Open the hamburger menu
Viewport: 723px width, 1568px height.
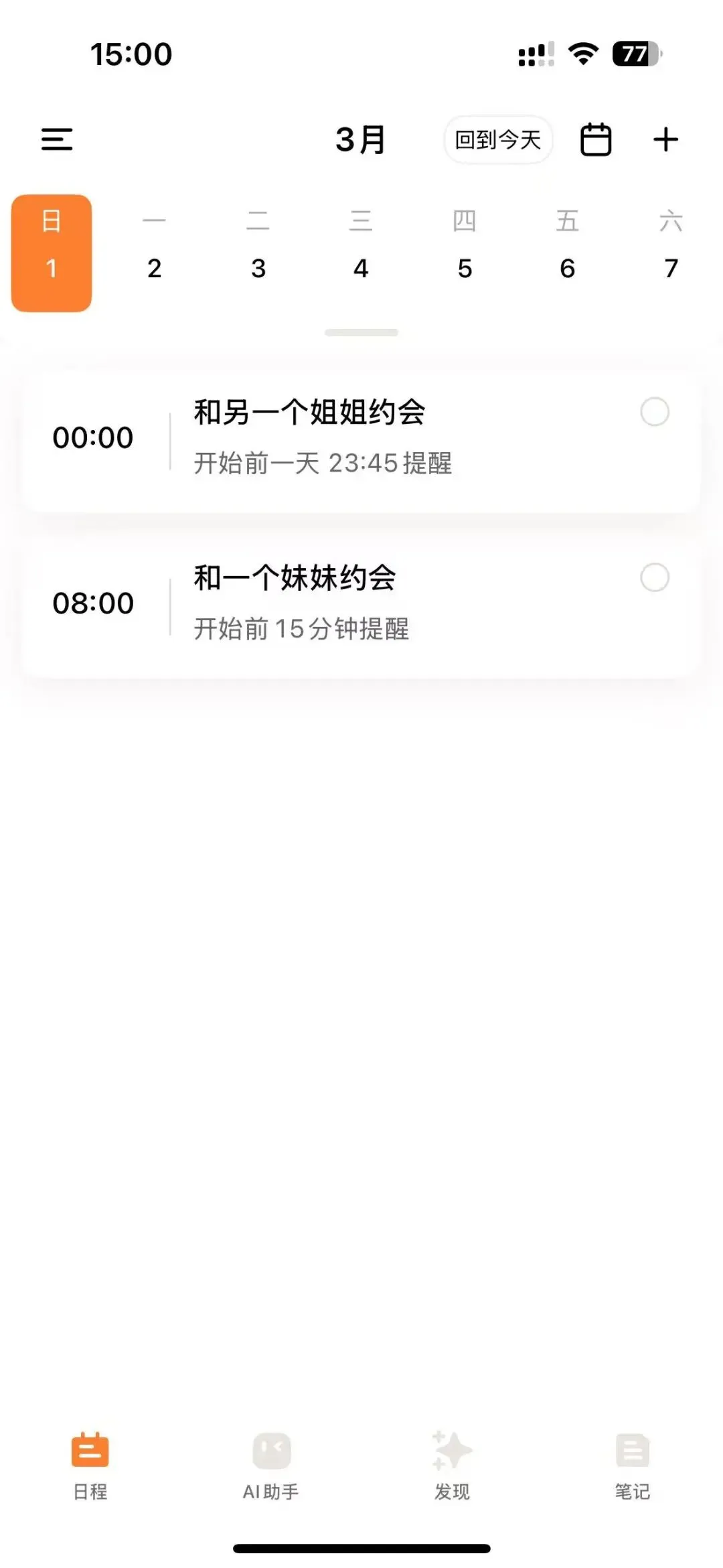coord(57,139)
